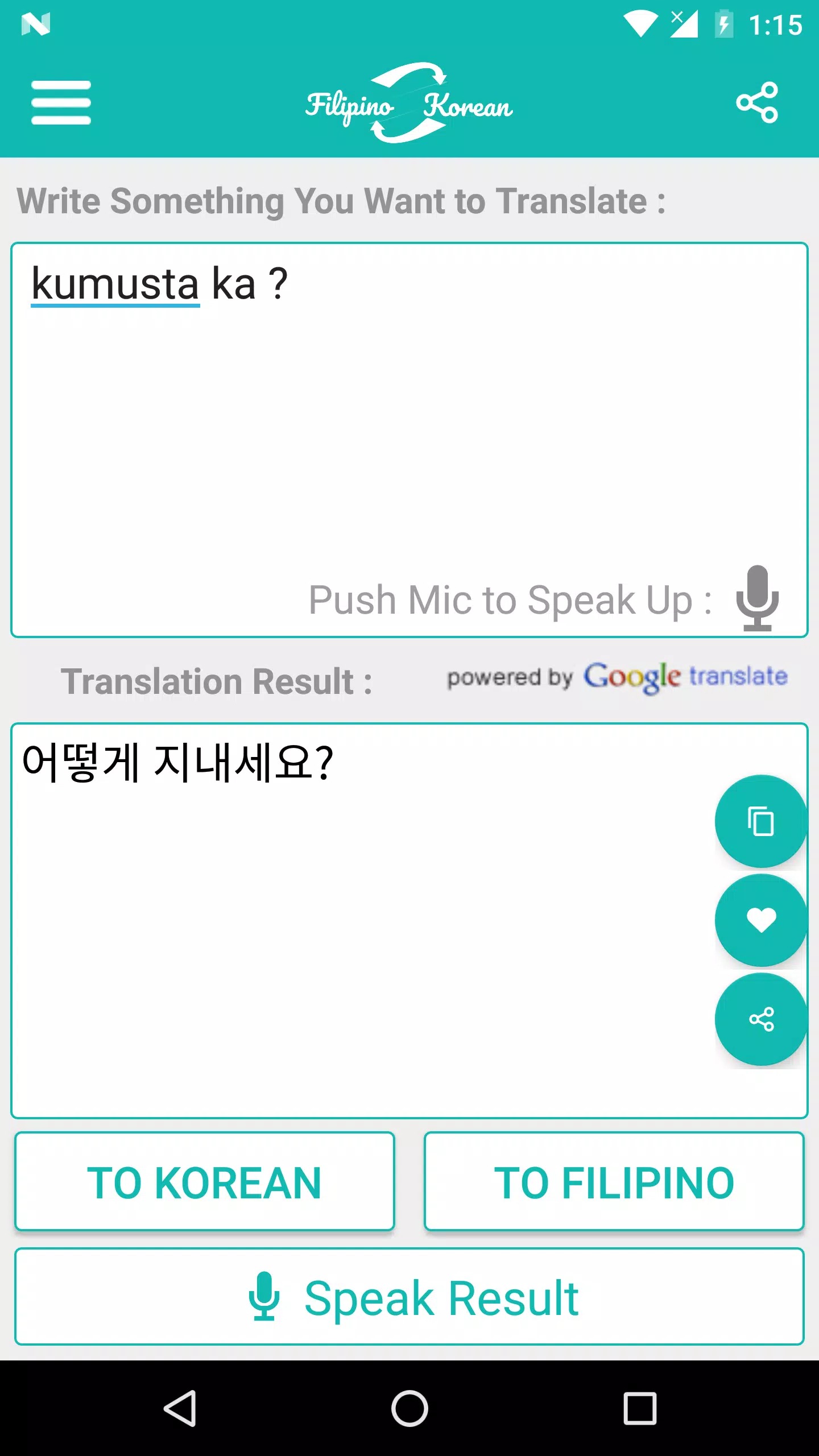Screen dimensions: 819x1456
Task: Tap Speak Result to hear the translation
Action: [409, 1297]
